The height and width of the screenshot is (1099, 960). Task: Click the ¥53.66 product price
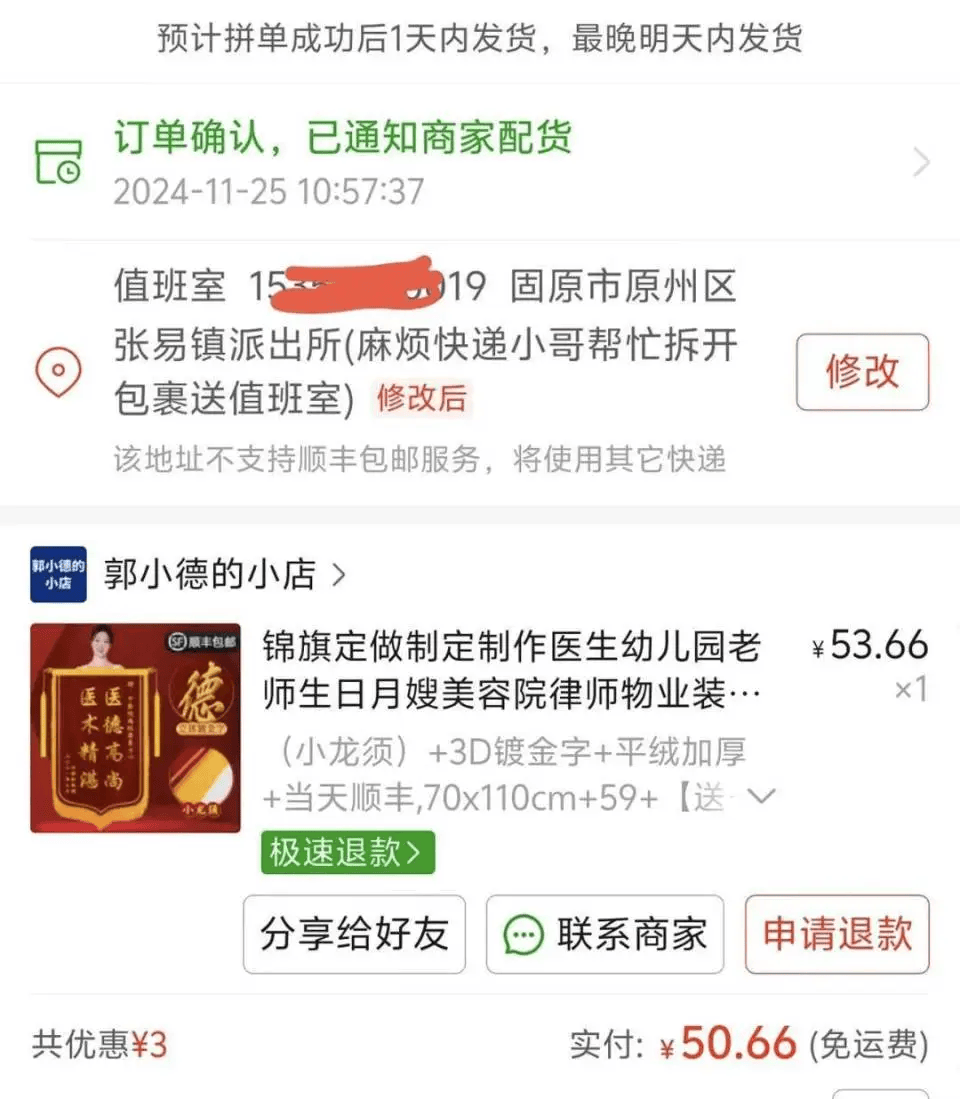point(873,648)
